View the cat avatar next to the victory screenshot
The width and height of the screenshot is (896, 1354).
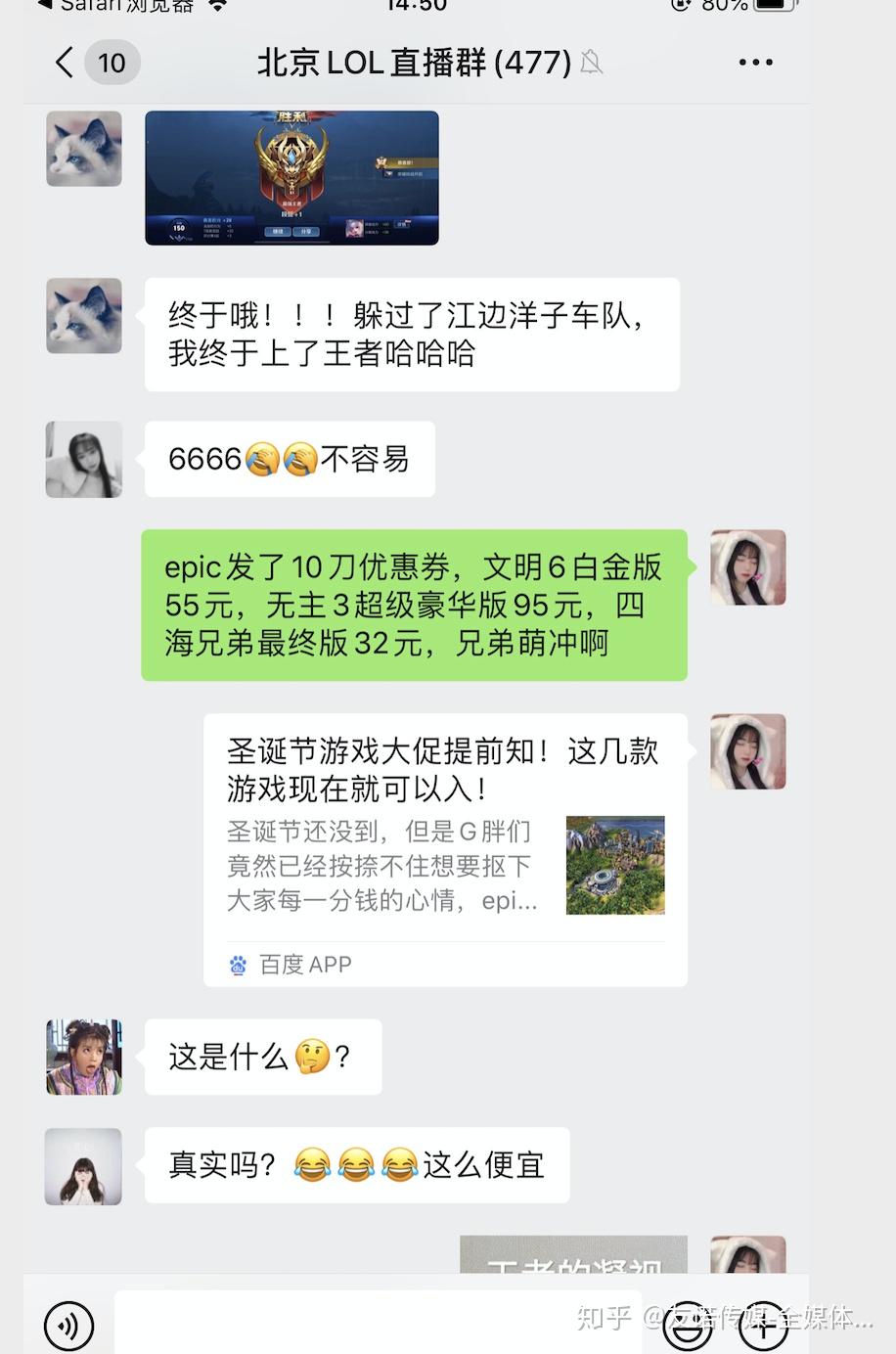[84, 149]
